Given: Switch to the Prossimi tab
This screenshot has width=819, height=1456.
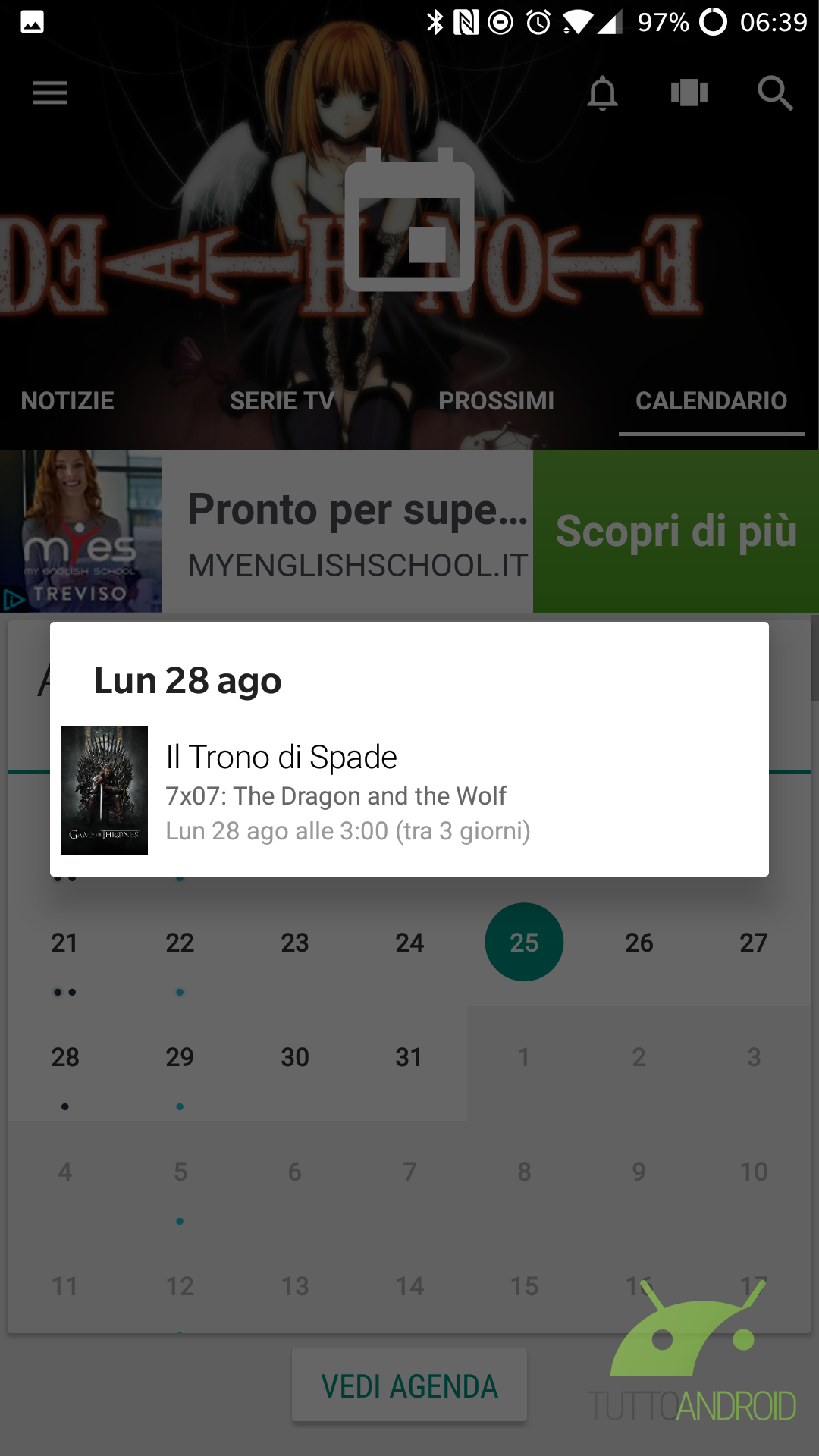Looking at the screenshot, I should [497, 400].
